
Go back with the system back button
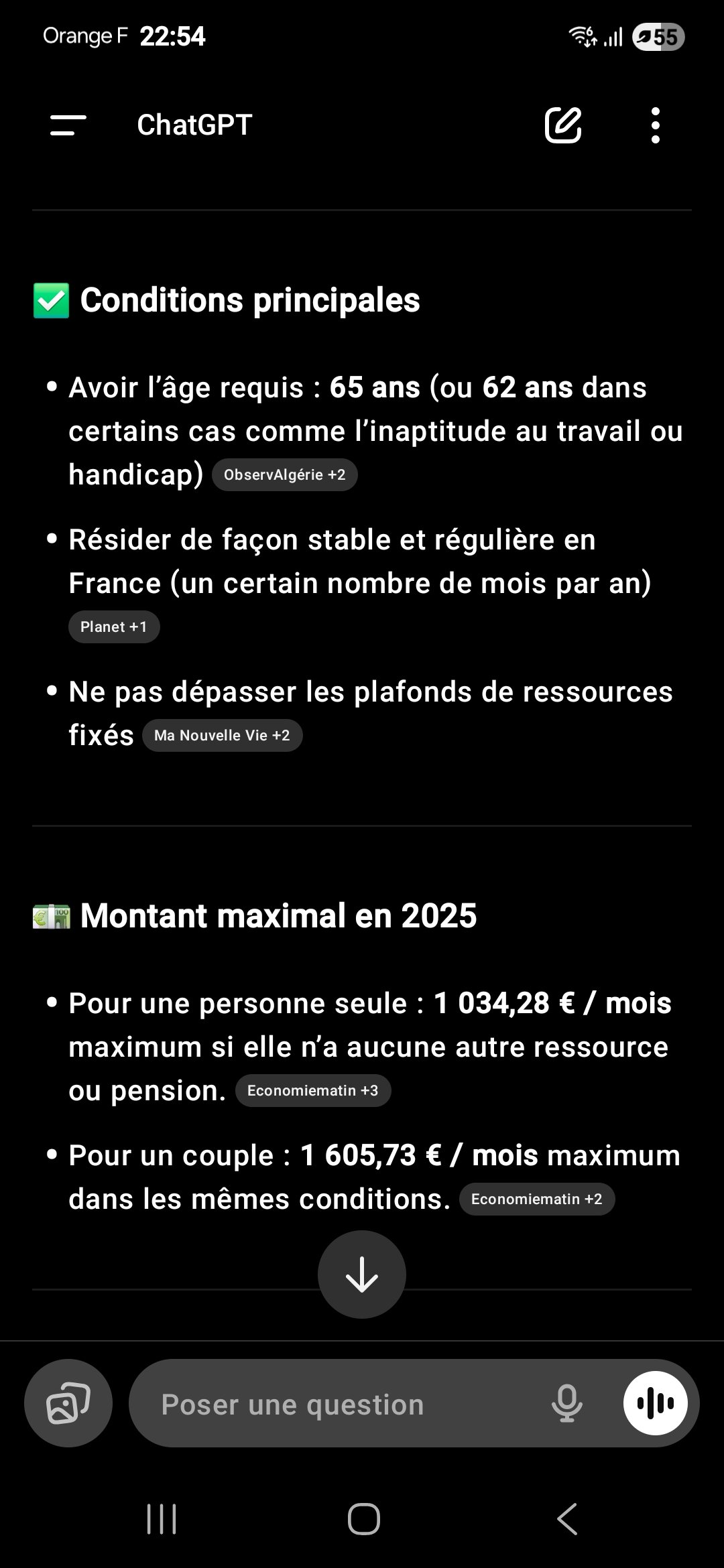click(566, 1519)
